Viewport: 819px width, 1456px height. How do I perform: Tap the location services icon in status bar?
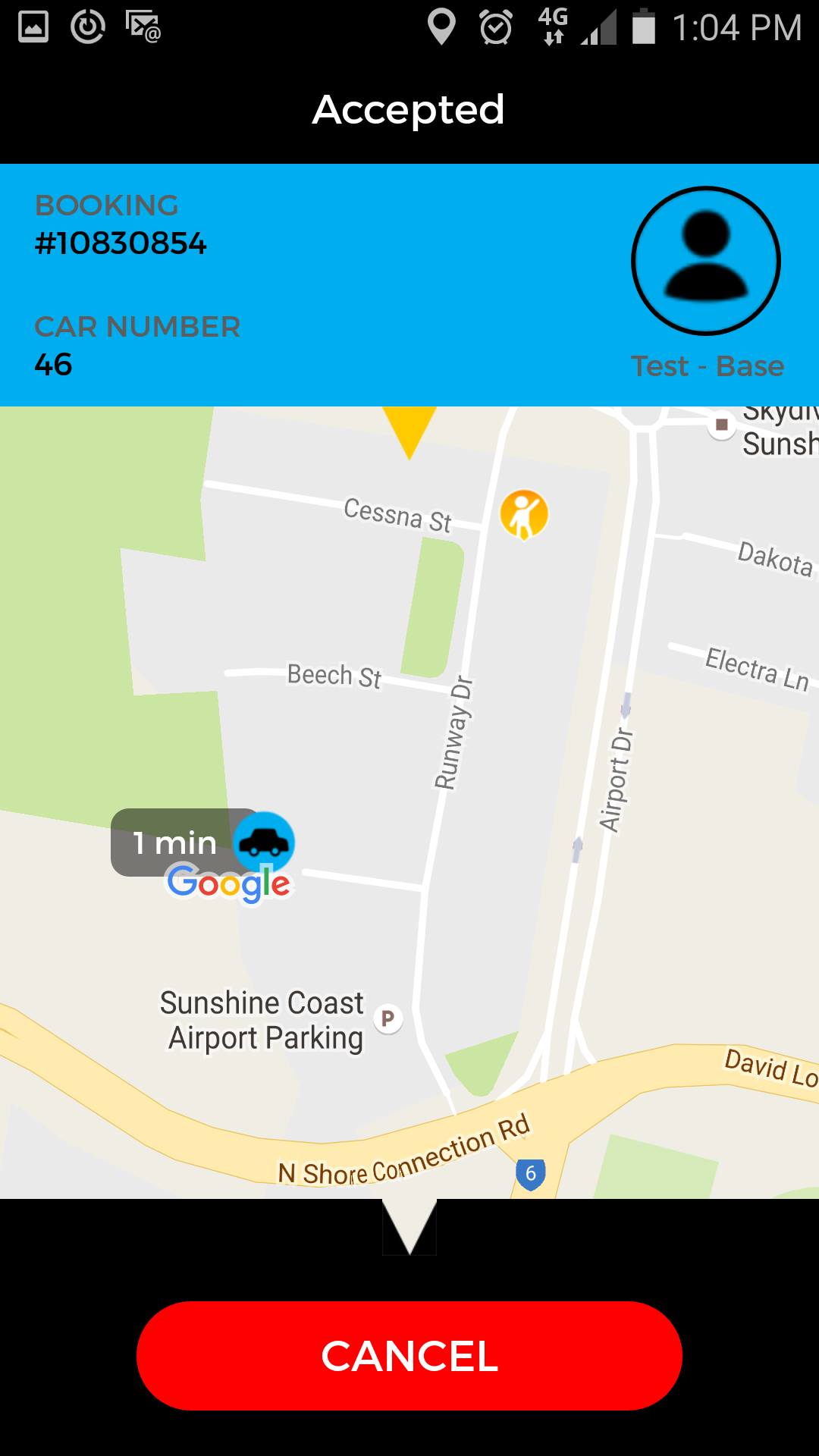(440, 27)
